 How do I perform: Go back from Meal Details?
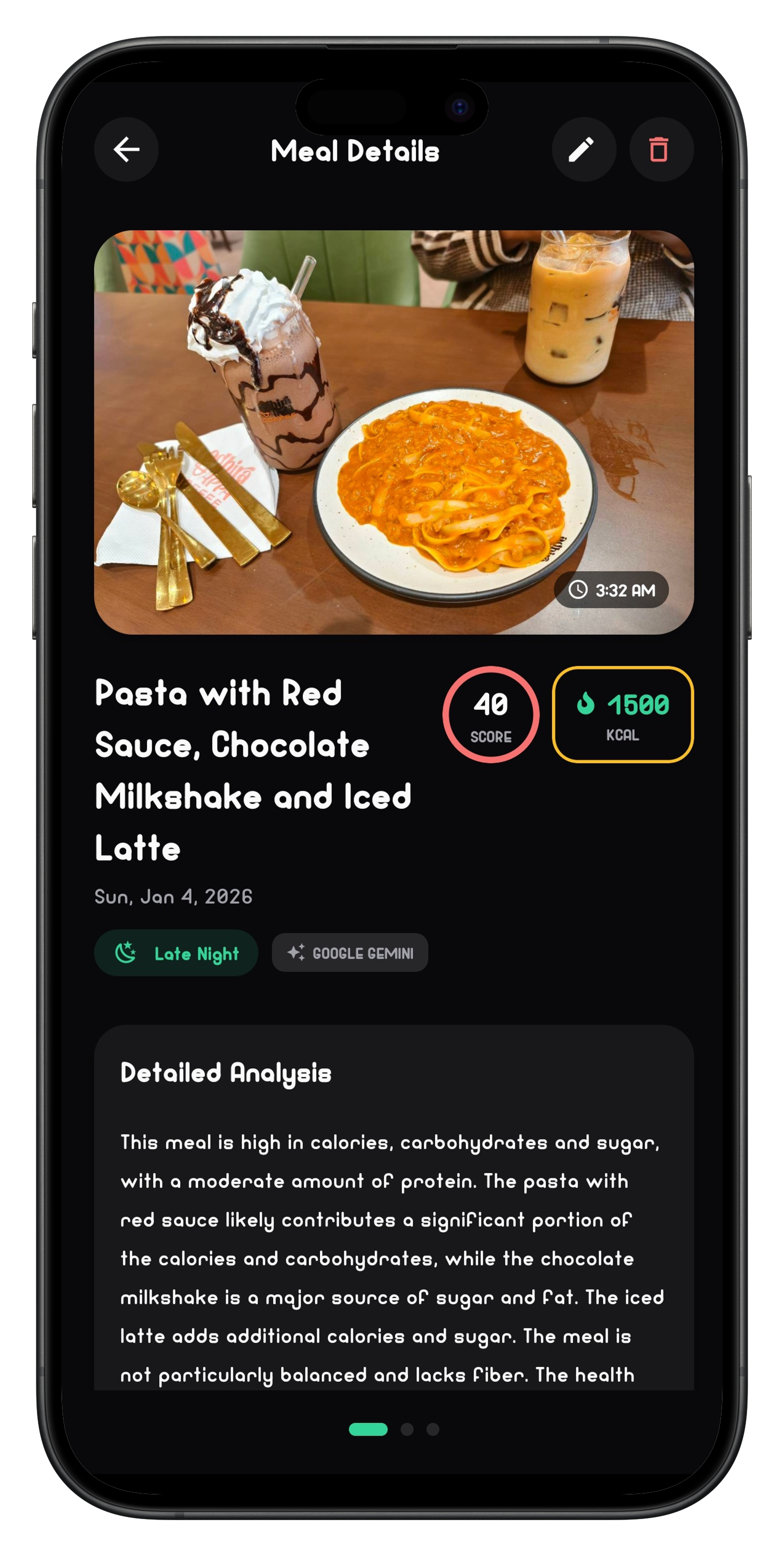pos(126,149)
